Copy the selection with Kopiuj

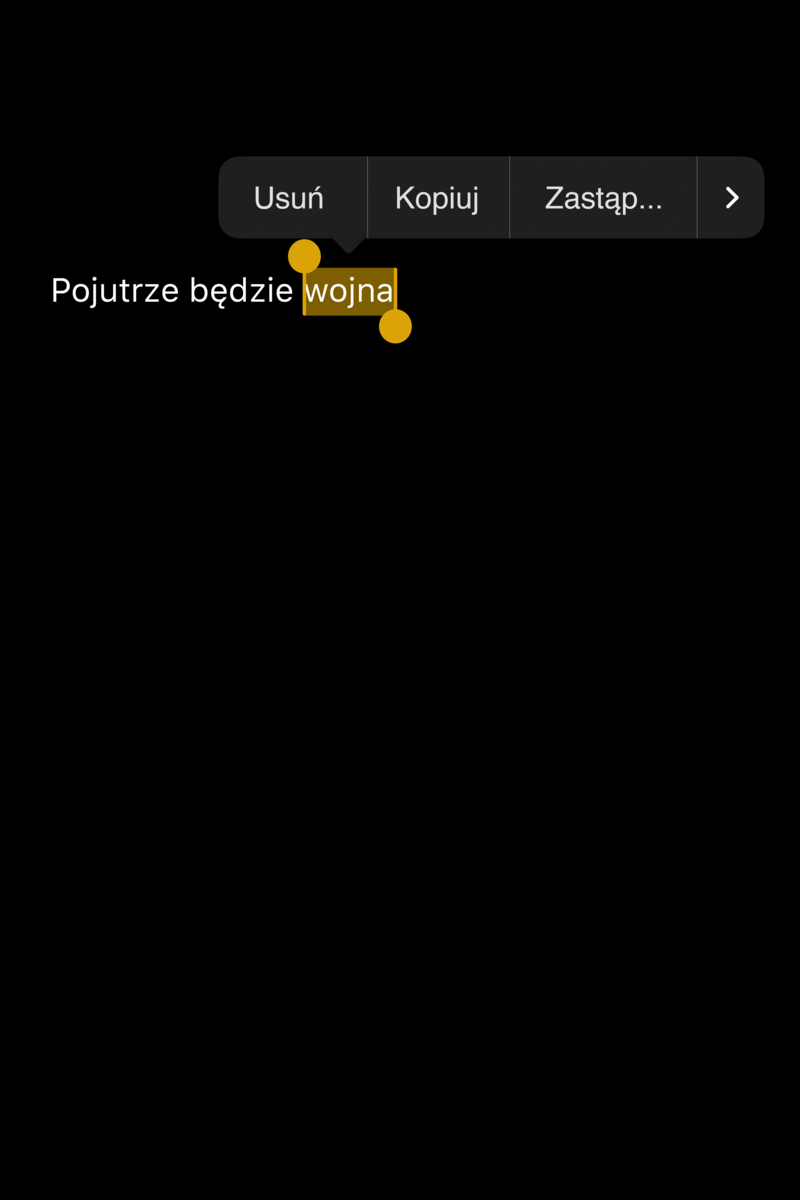437,198
